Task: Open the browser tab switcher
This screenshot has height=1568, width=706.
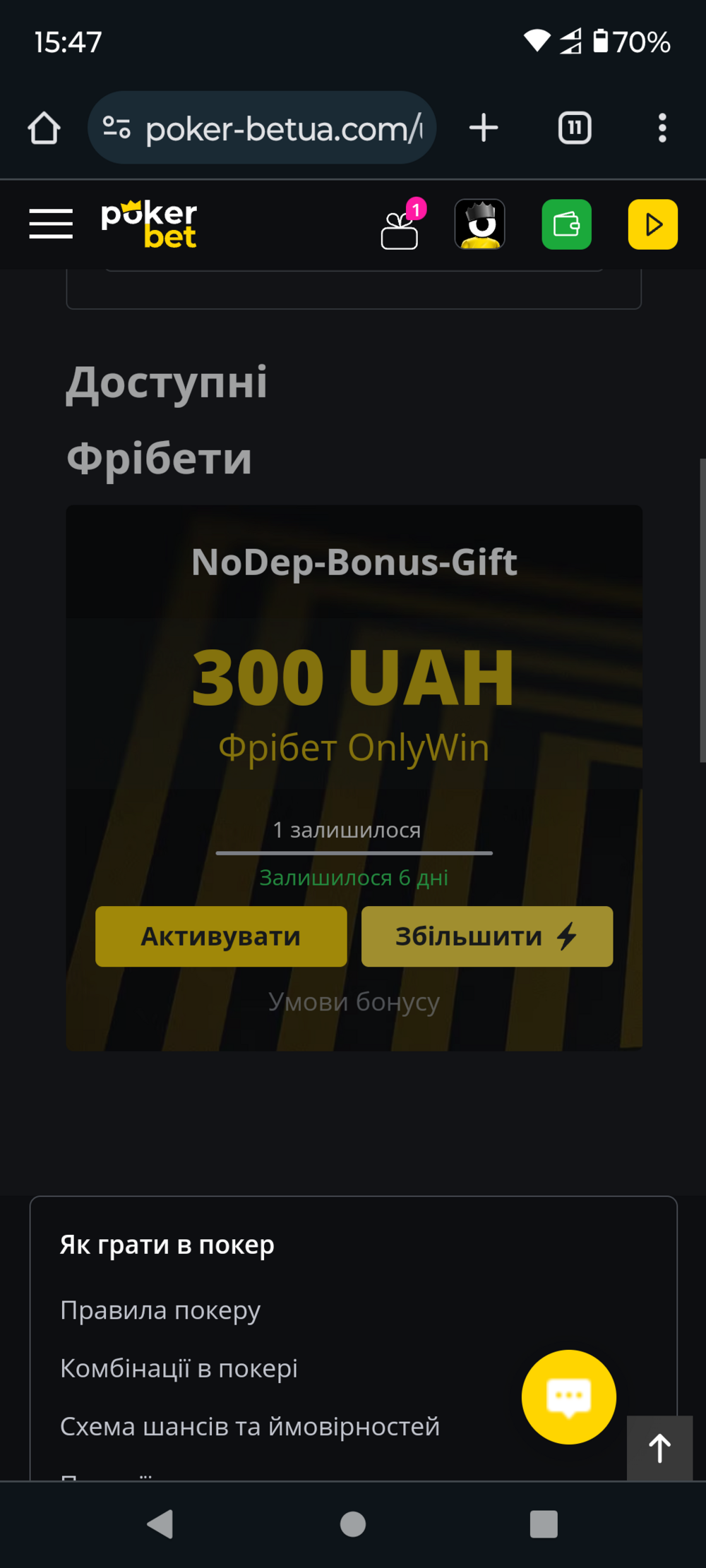Action: tap(575, 128)
